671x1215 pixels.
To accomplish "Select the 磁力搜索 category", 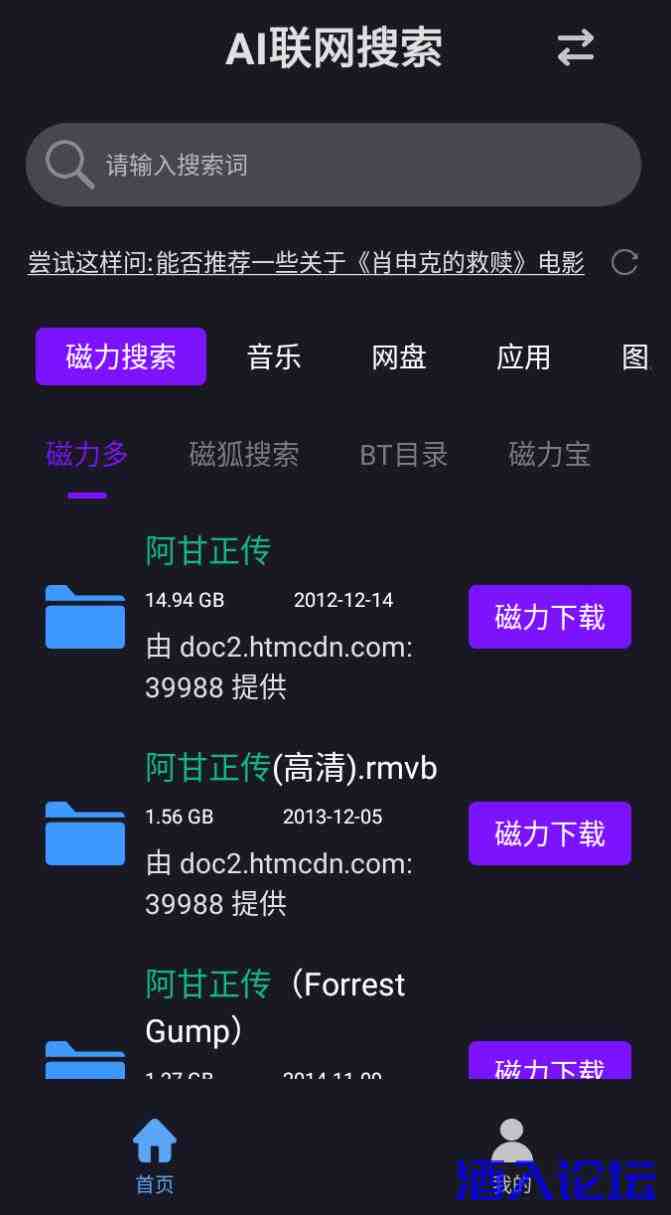I will (x=121, y=357).
